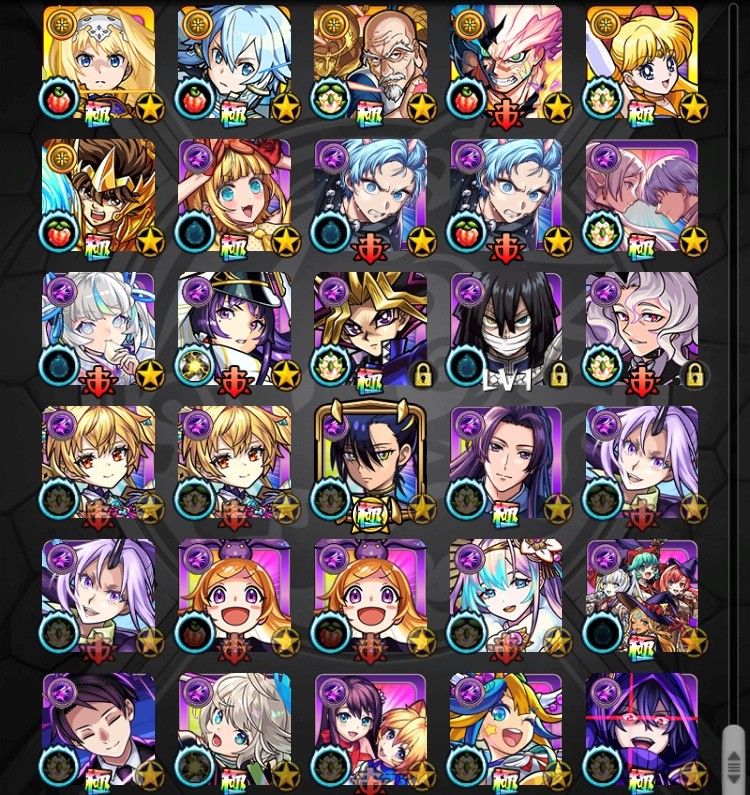Open the spiky-haired duelist with gold bangs
The width and height of the screenshot is (750, 795).
pos(370,329)
